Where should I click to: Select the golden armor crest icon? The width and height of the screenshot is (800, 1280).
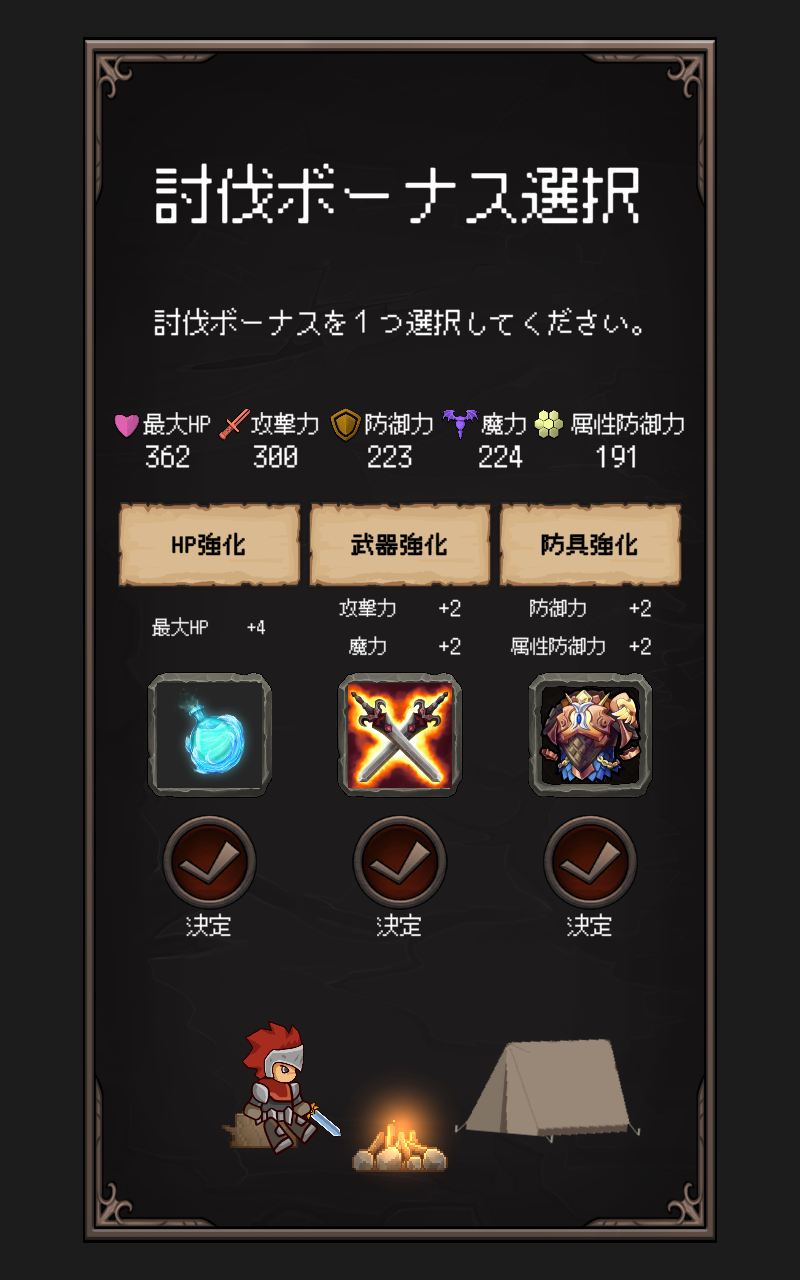pos(589,735)
